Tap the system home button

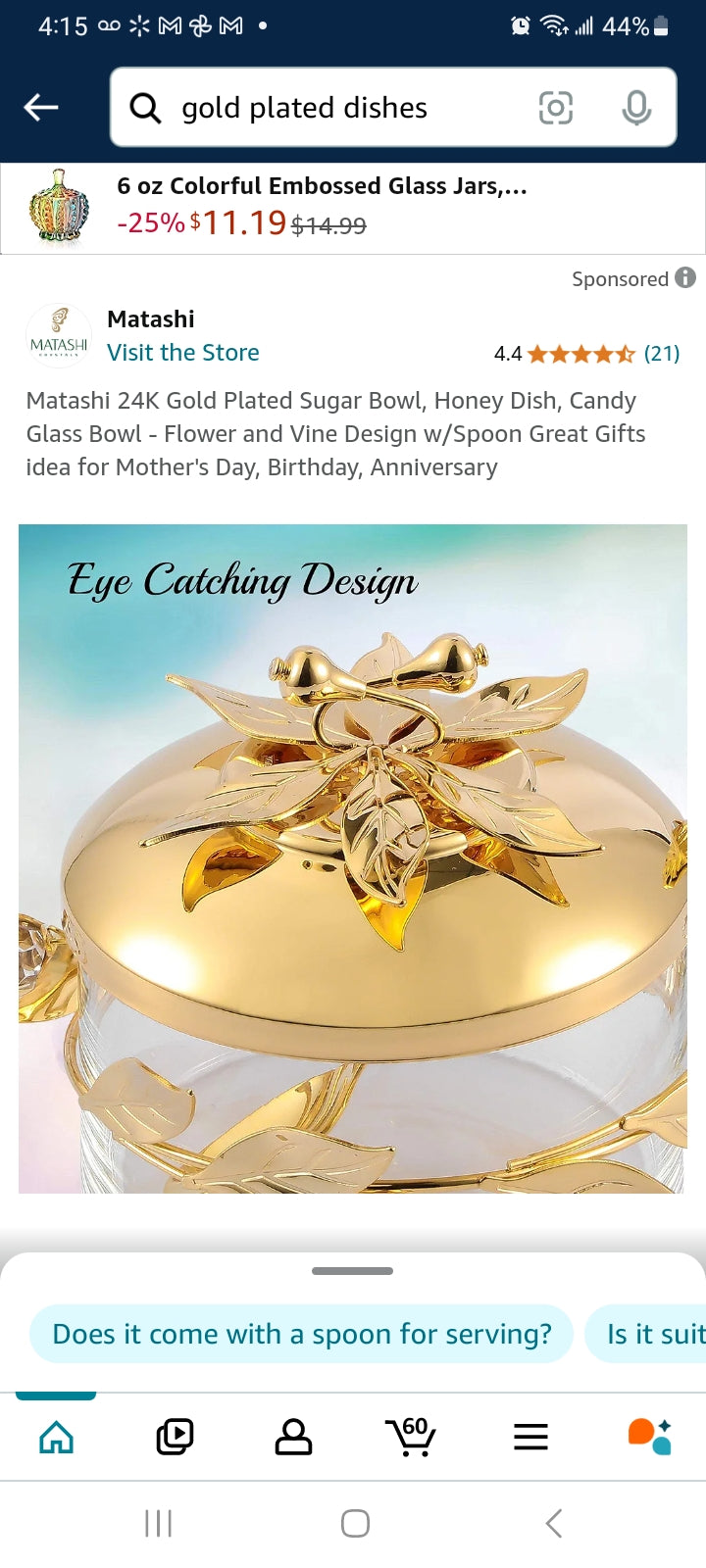355,1523
